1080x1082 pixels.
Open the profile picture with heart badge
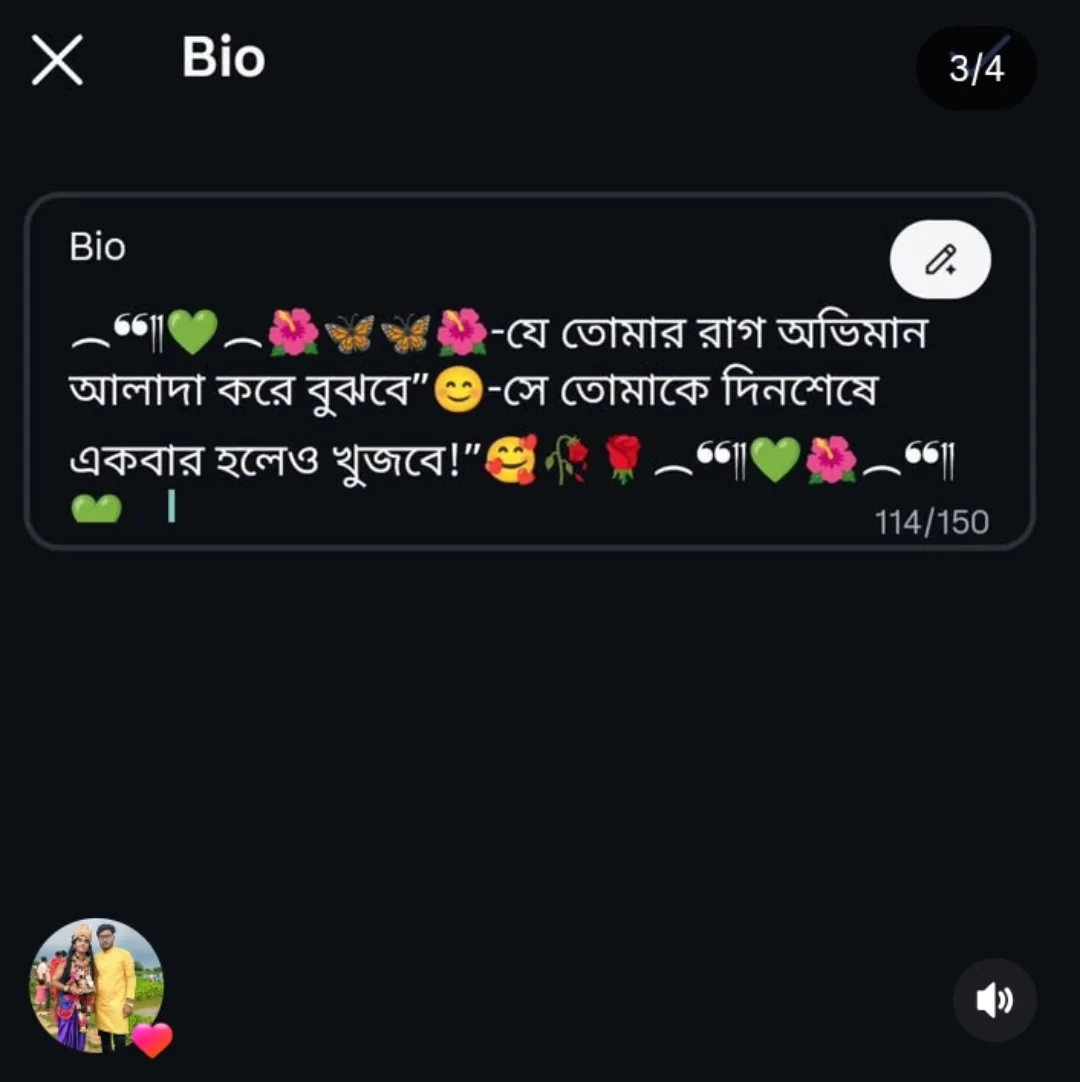click(97, 985)
